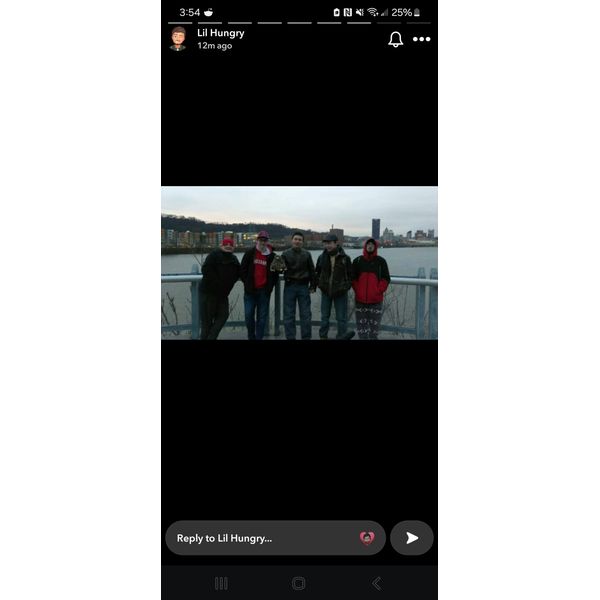Open Lil Hungry's profile avatar

tap(178, 38)
